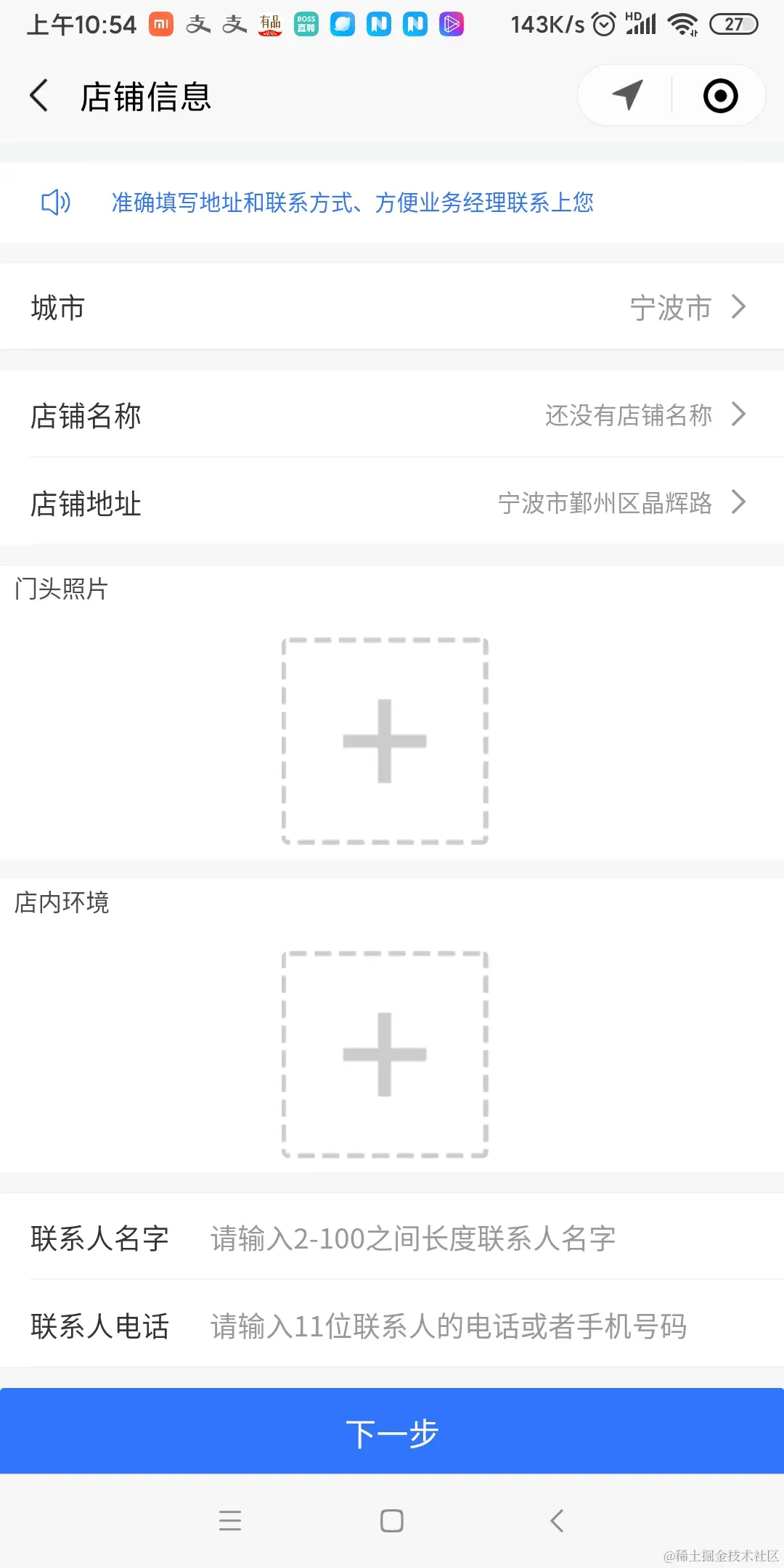Go to the home screen
784x1568 pixels.
(x=392, y=1520)
